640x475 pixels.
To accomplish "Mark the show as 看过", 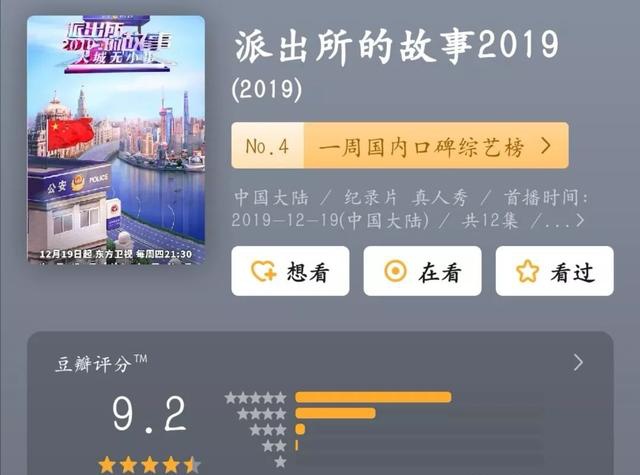I will coord(554,271).
